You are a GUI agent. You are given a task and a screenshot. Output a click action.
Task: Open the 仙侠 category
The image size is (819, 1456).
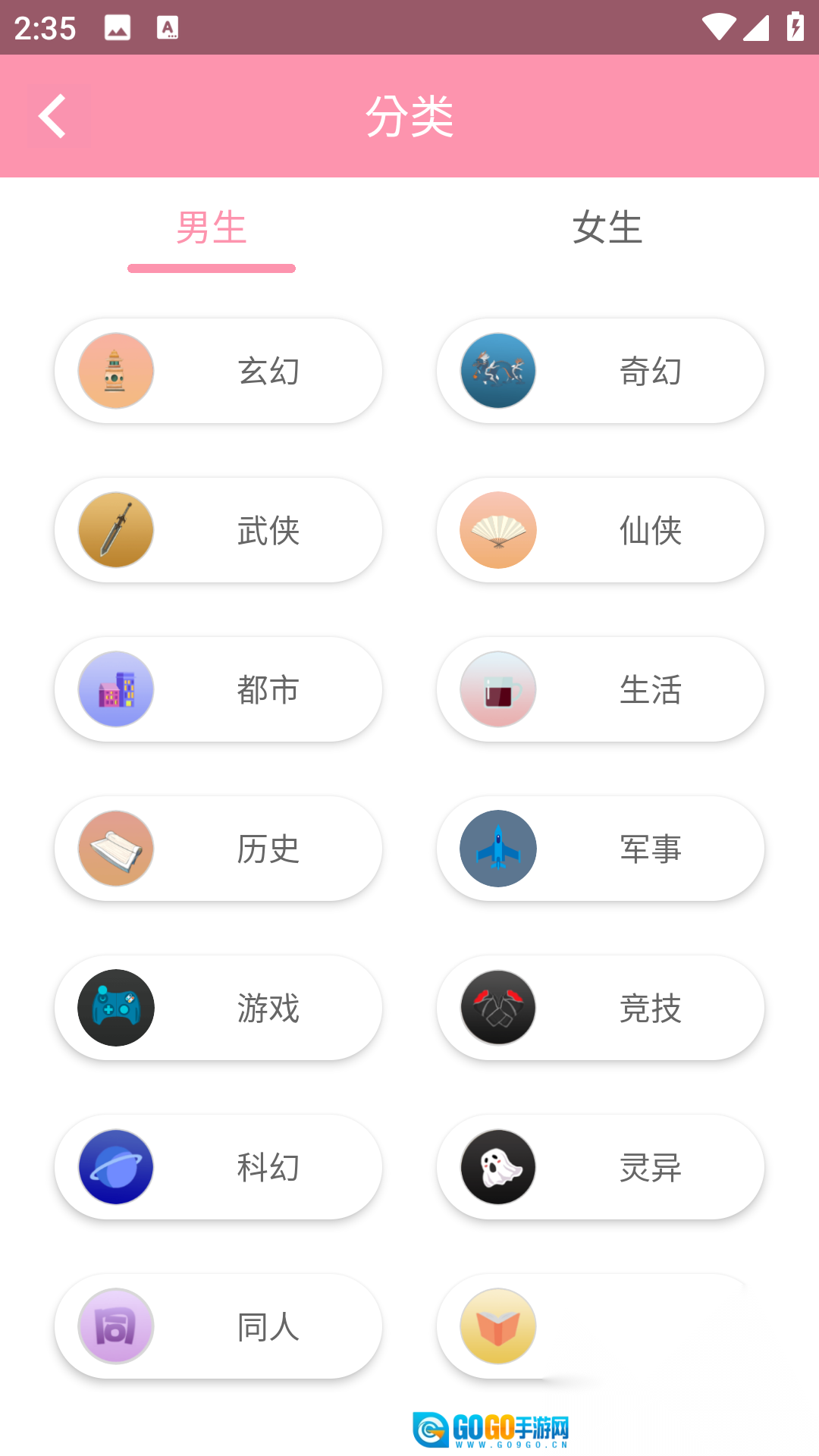click(x=601, y=530)
